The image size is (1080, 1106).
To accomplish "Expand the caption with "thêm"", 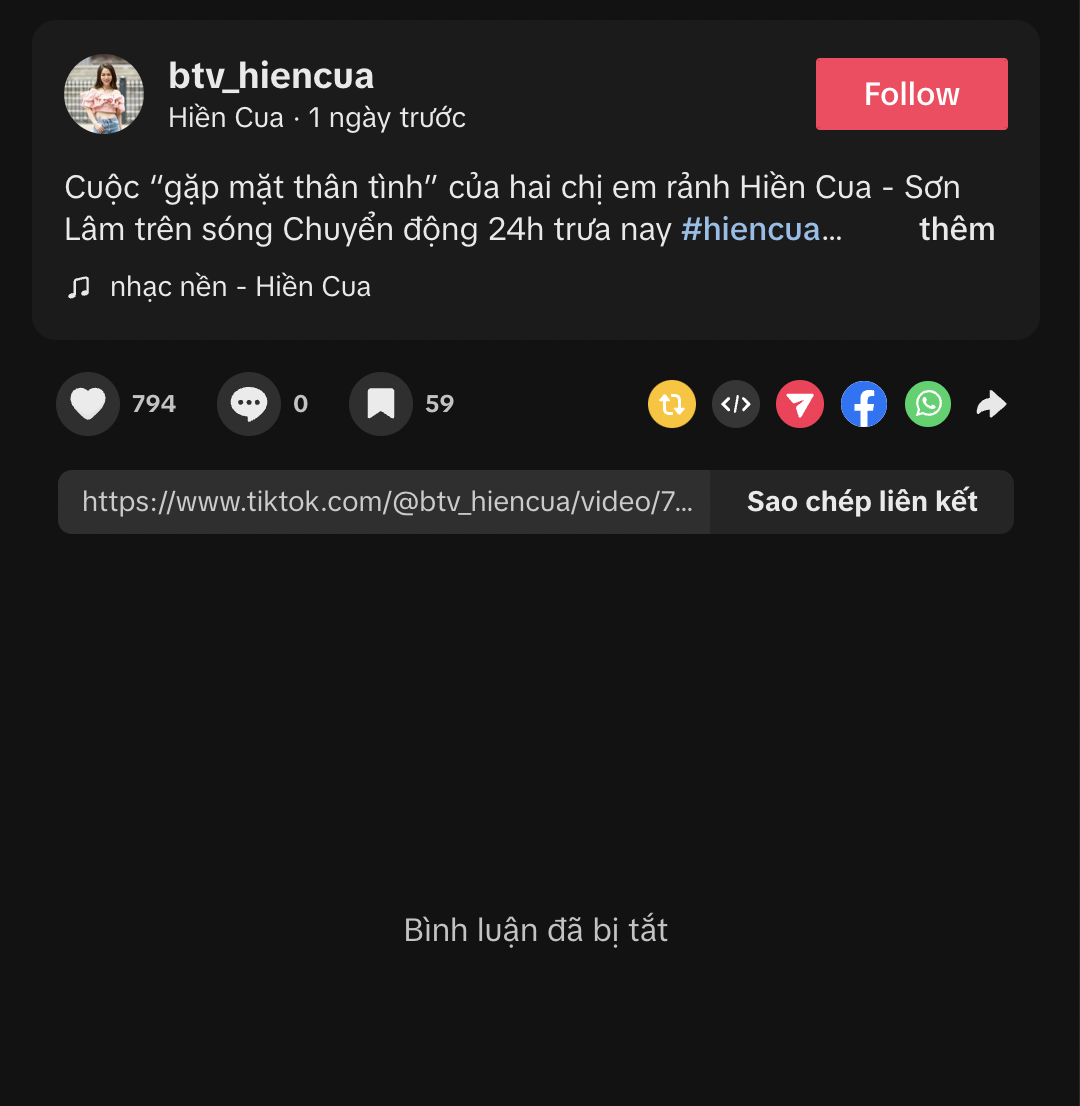I will click(x=956, y=229).
